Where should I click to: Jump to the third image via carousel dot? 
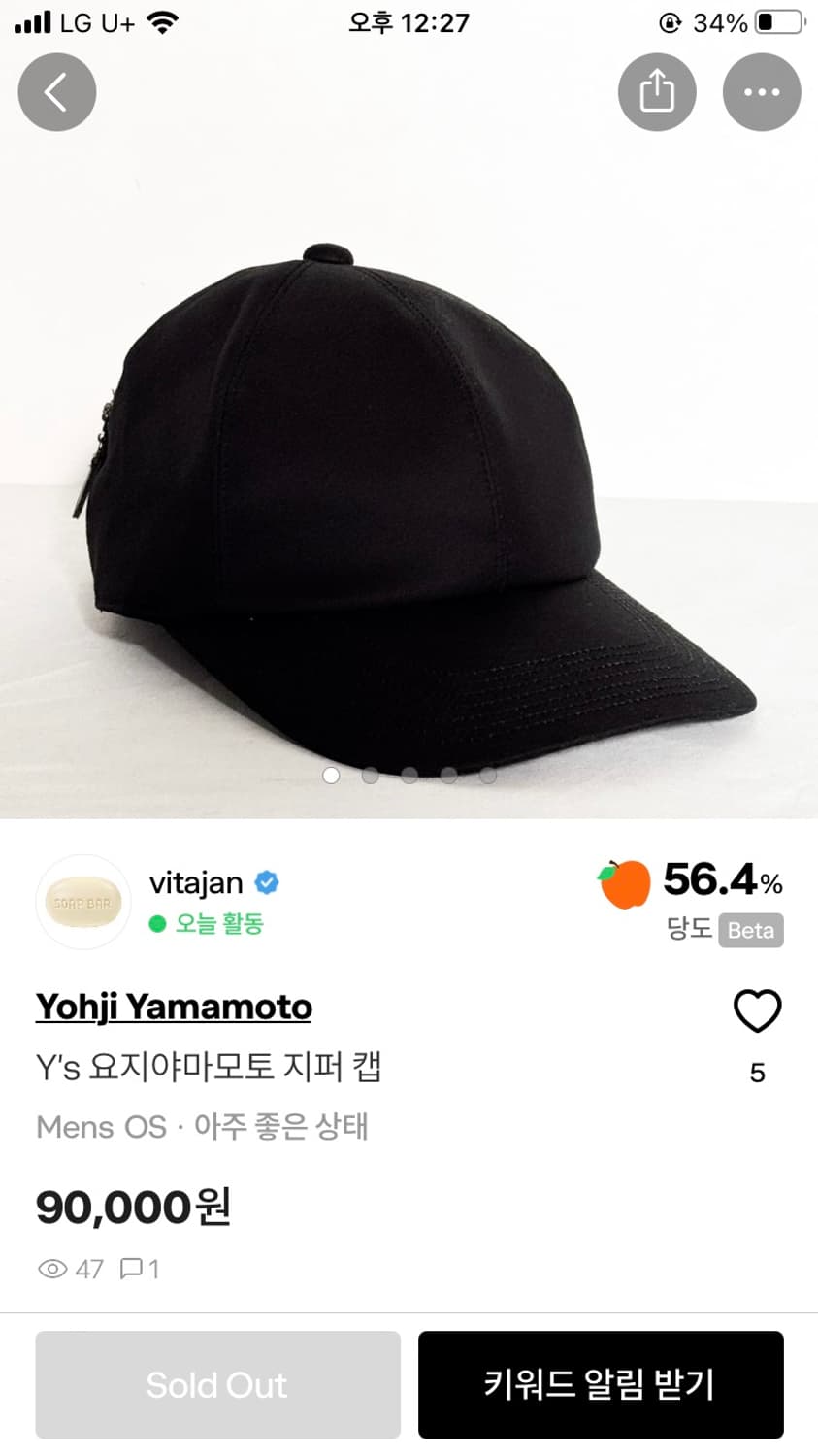click(x=409, y=775)
